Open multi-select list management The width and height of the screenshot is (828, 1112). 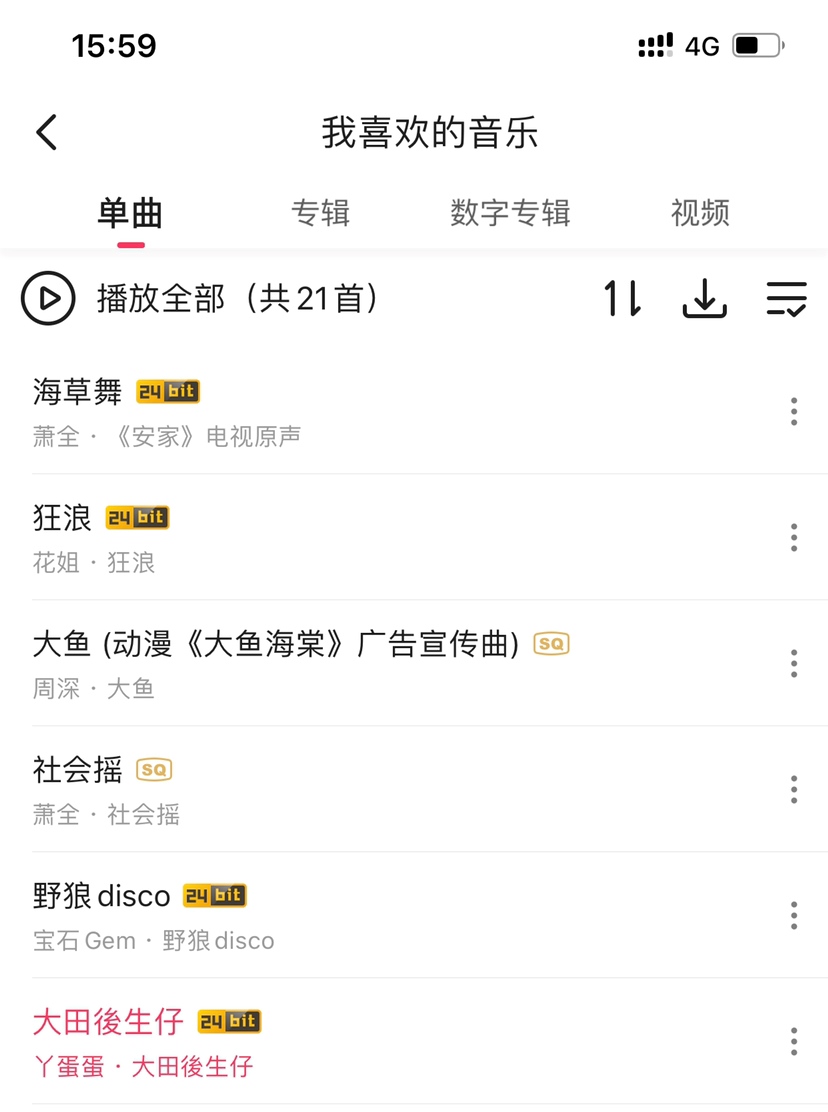786,298
